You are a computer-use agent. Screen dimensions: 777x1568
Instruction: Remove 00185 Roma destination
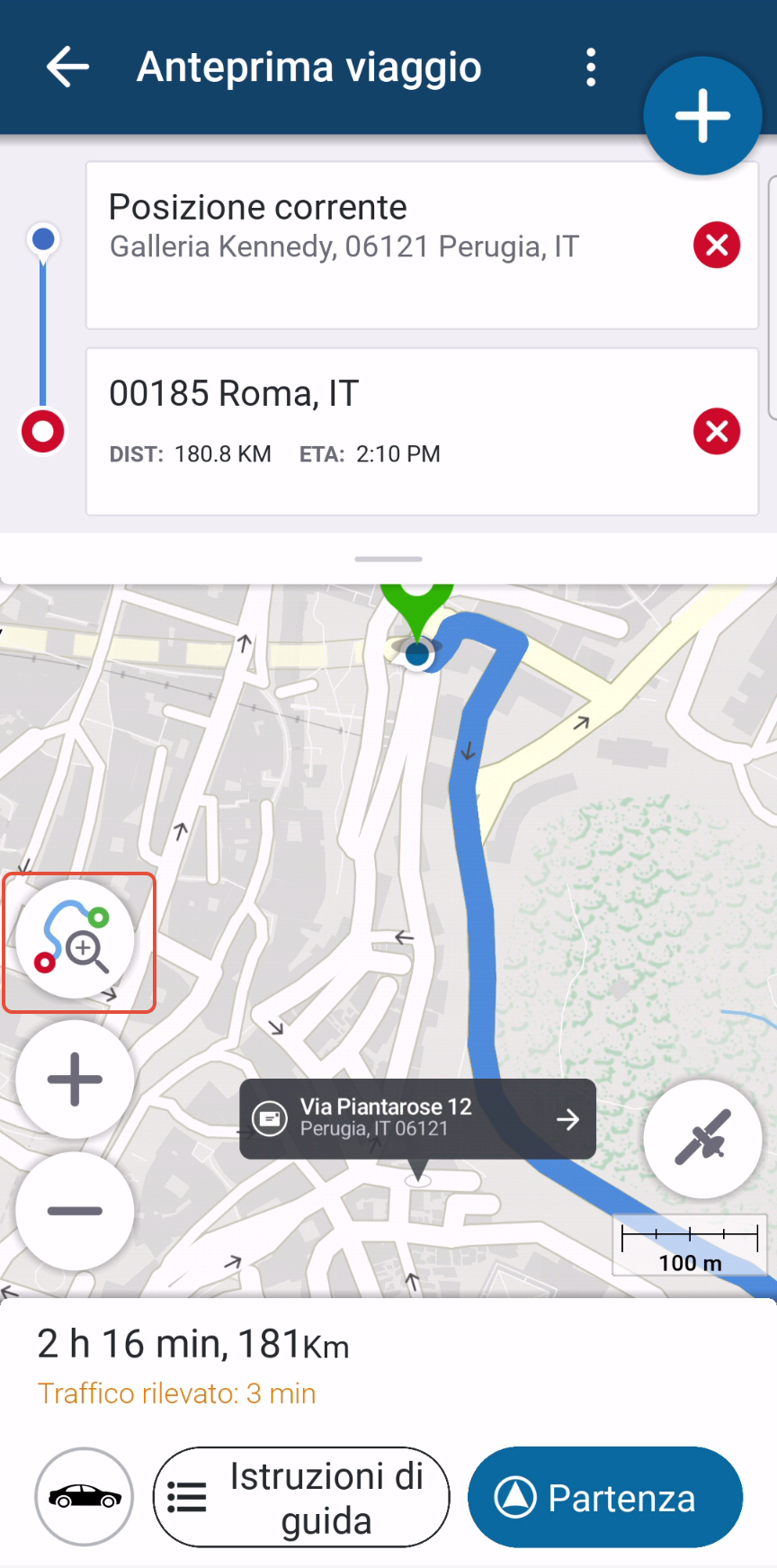point(716,431)
